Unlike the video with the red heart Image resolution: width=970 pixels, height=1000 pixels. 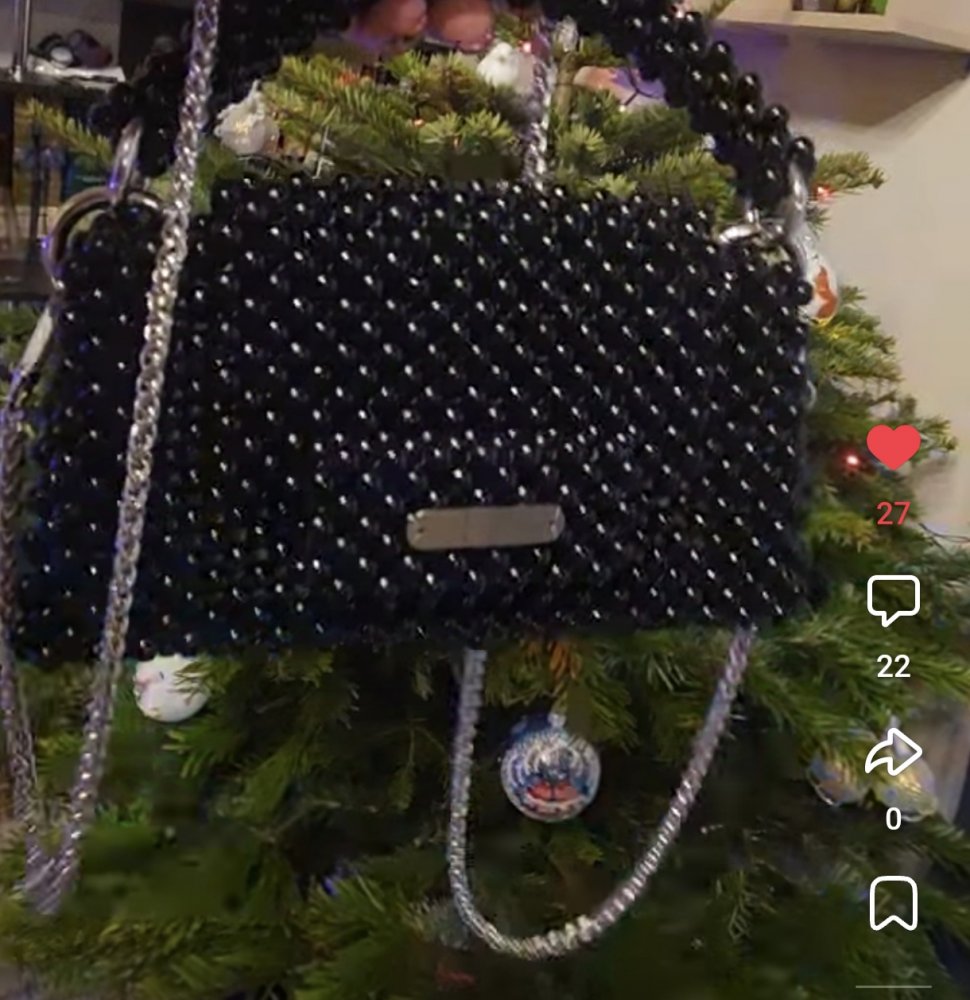pos(893,447)
